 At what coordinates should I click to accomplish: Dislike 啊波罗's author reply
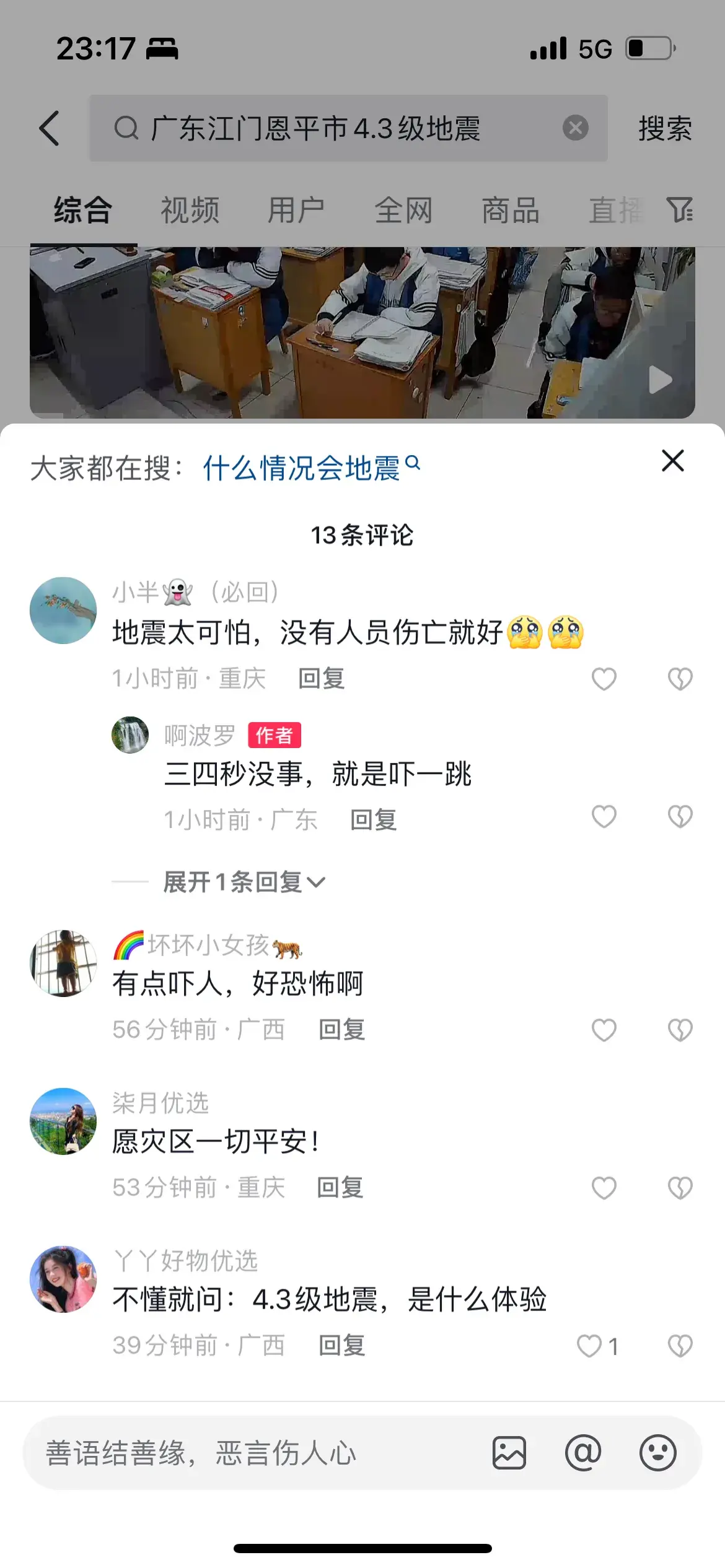pos(680,817)
